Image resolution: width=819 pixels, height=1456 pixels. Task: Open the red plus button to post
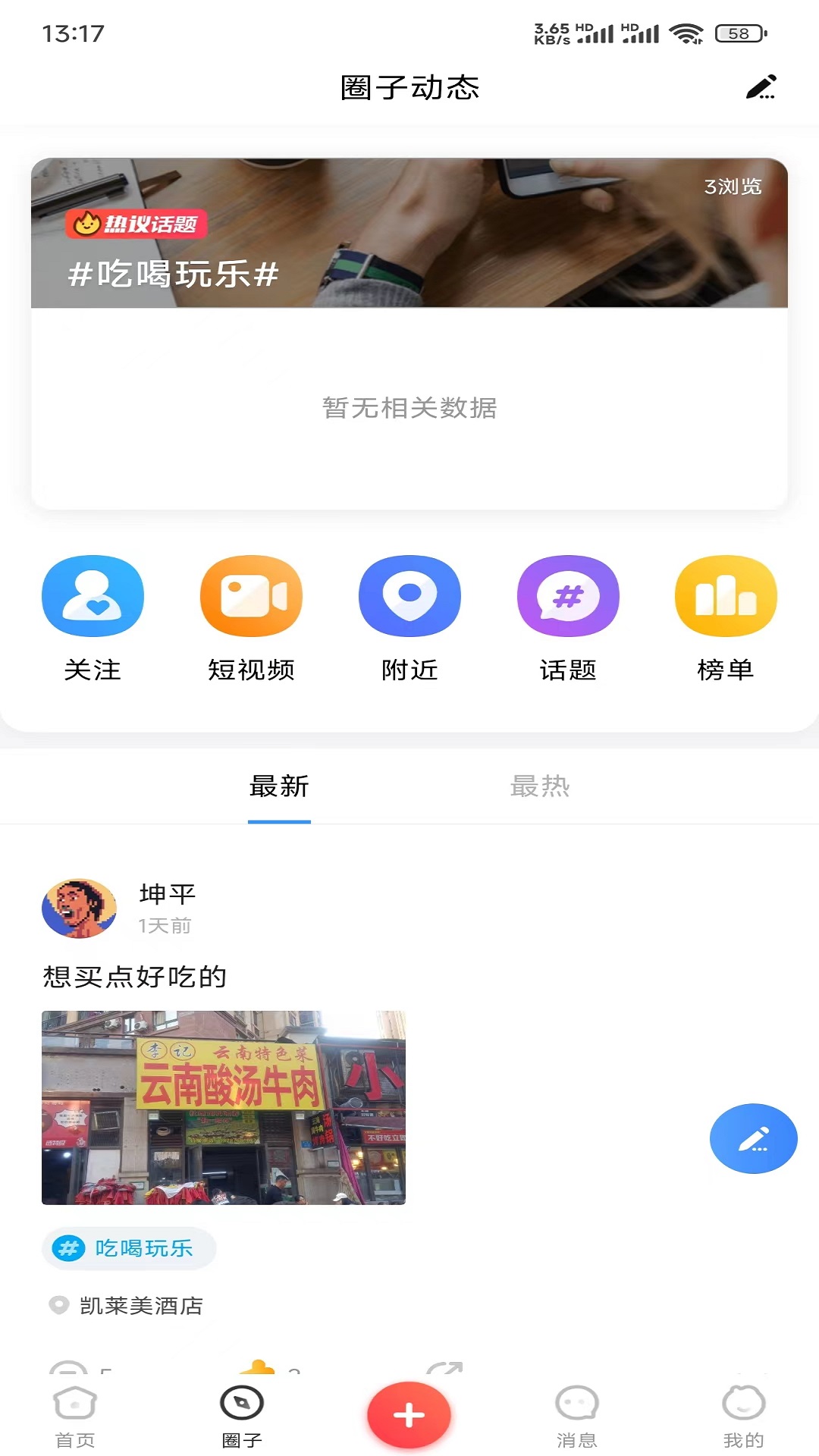click(409, 1409)
